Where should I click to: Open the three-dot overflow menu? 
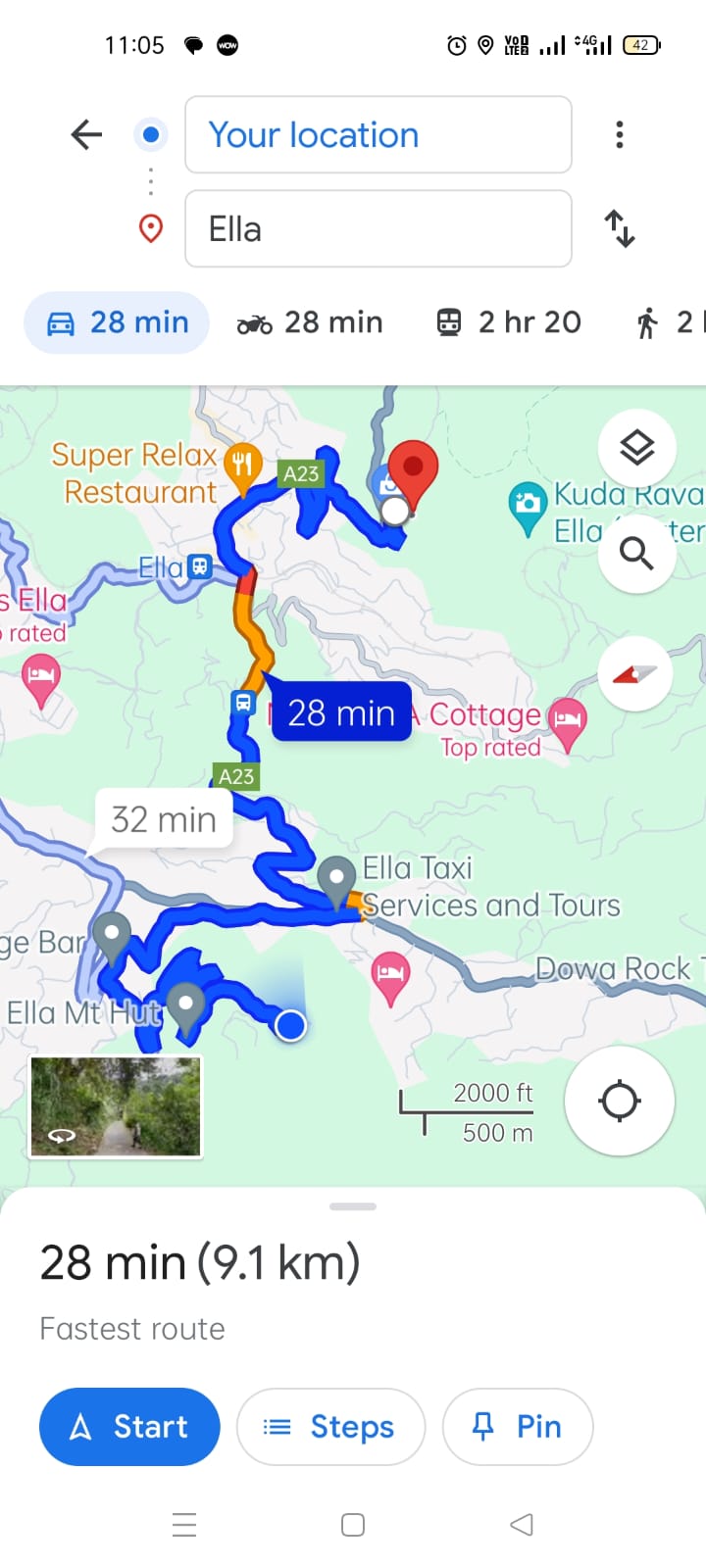click(619, 134)
